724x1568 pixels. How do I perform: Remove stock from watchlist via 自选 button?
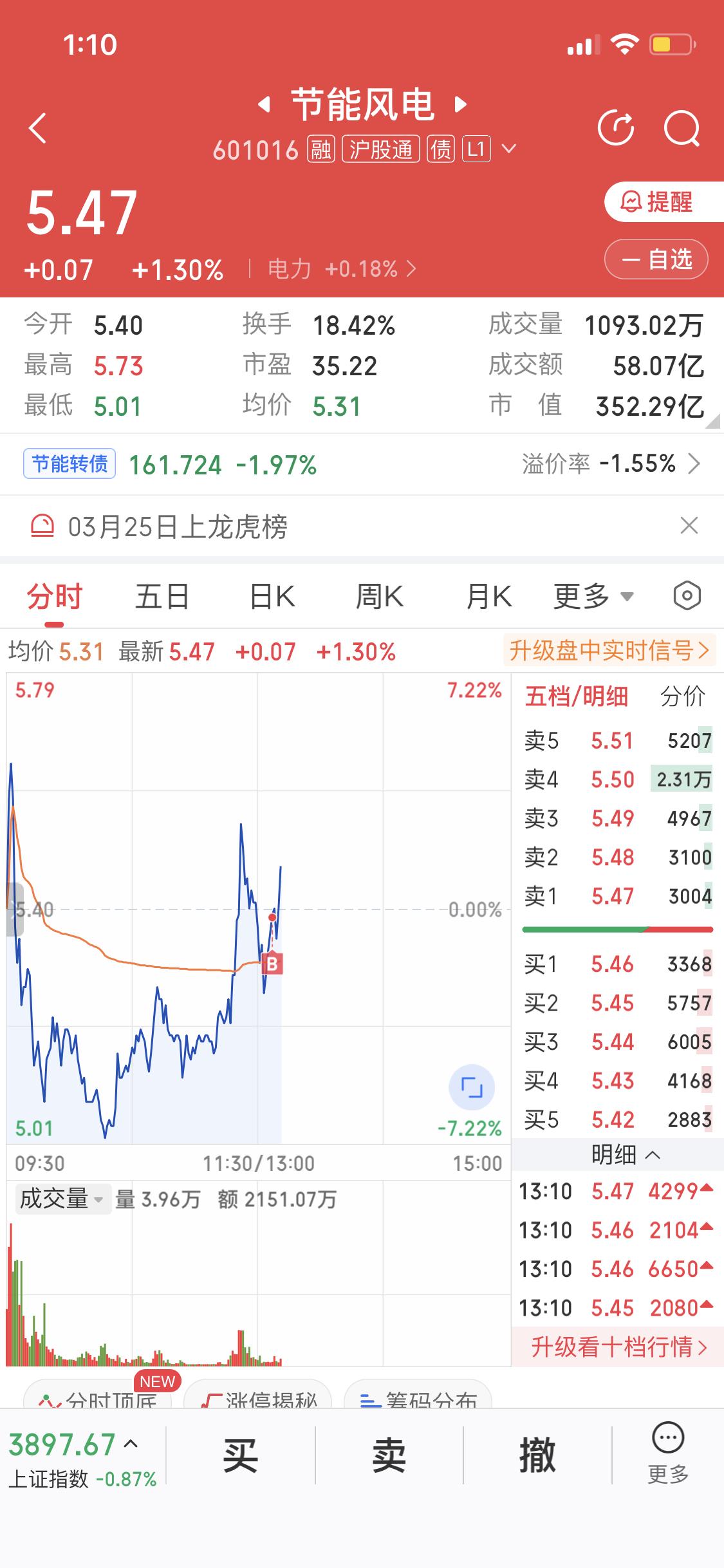pos(656,259)
